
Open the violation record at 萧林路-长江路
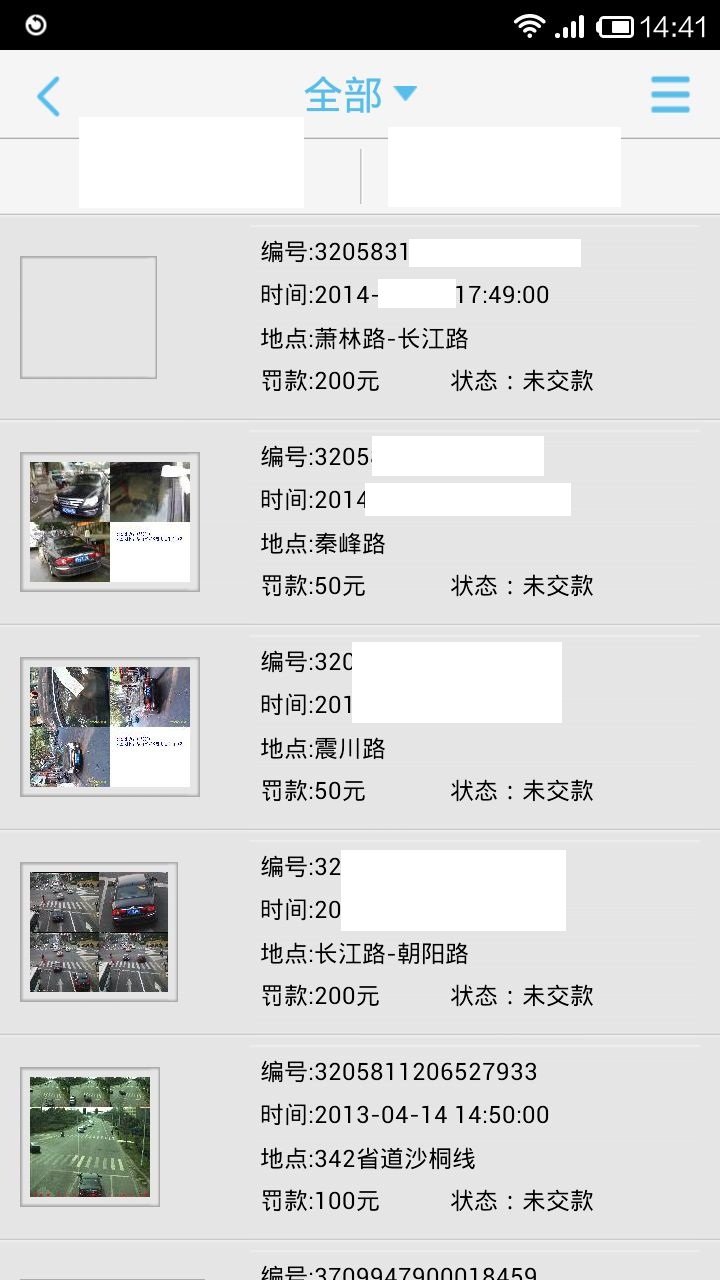pos(360,317)
